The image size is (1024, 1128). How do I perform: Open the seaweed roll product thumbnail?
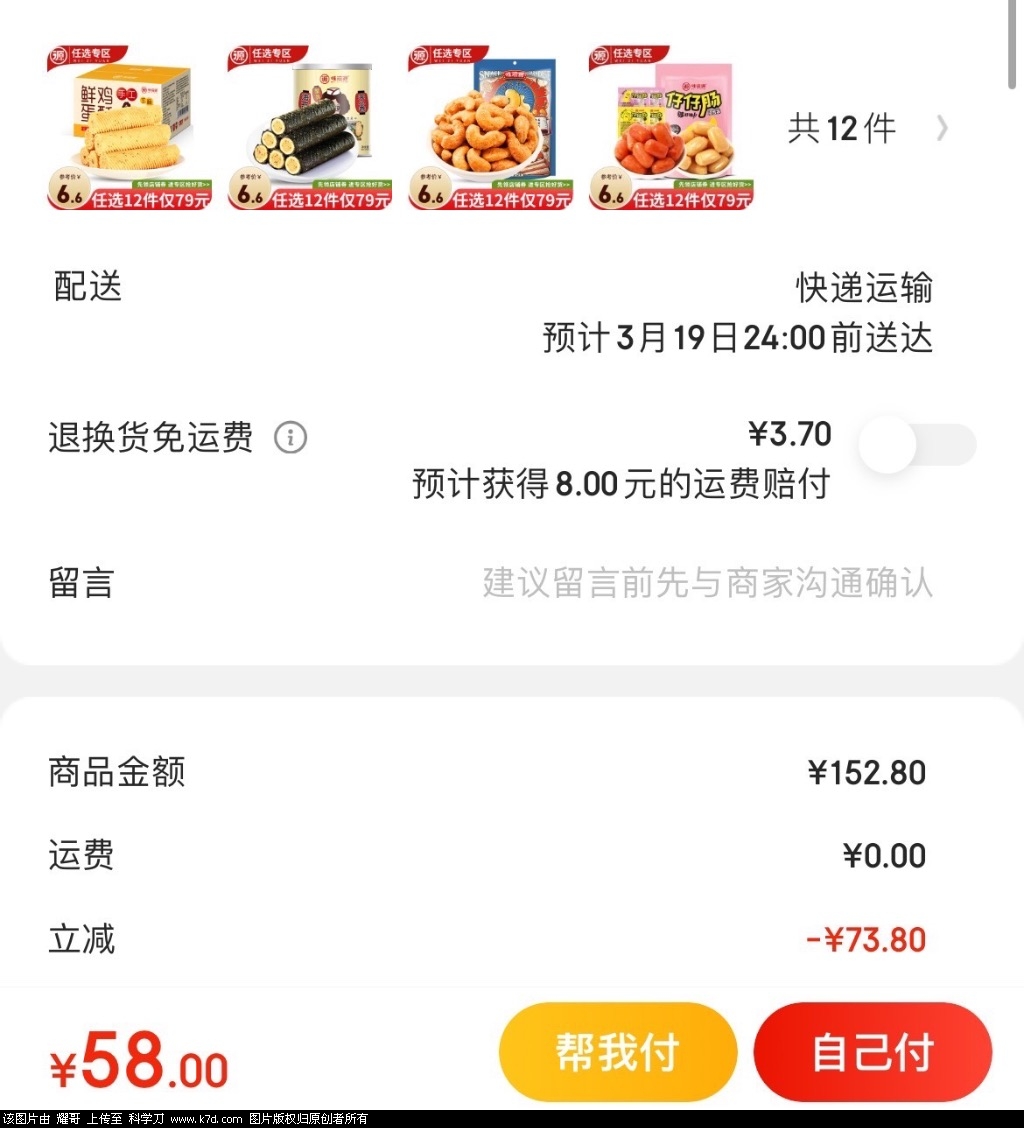coord(310,127)
